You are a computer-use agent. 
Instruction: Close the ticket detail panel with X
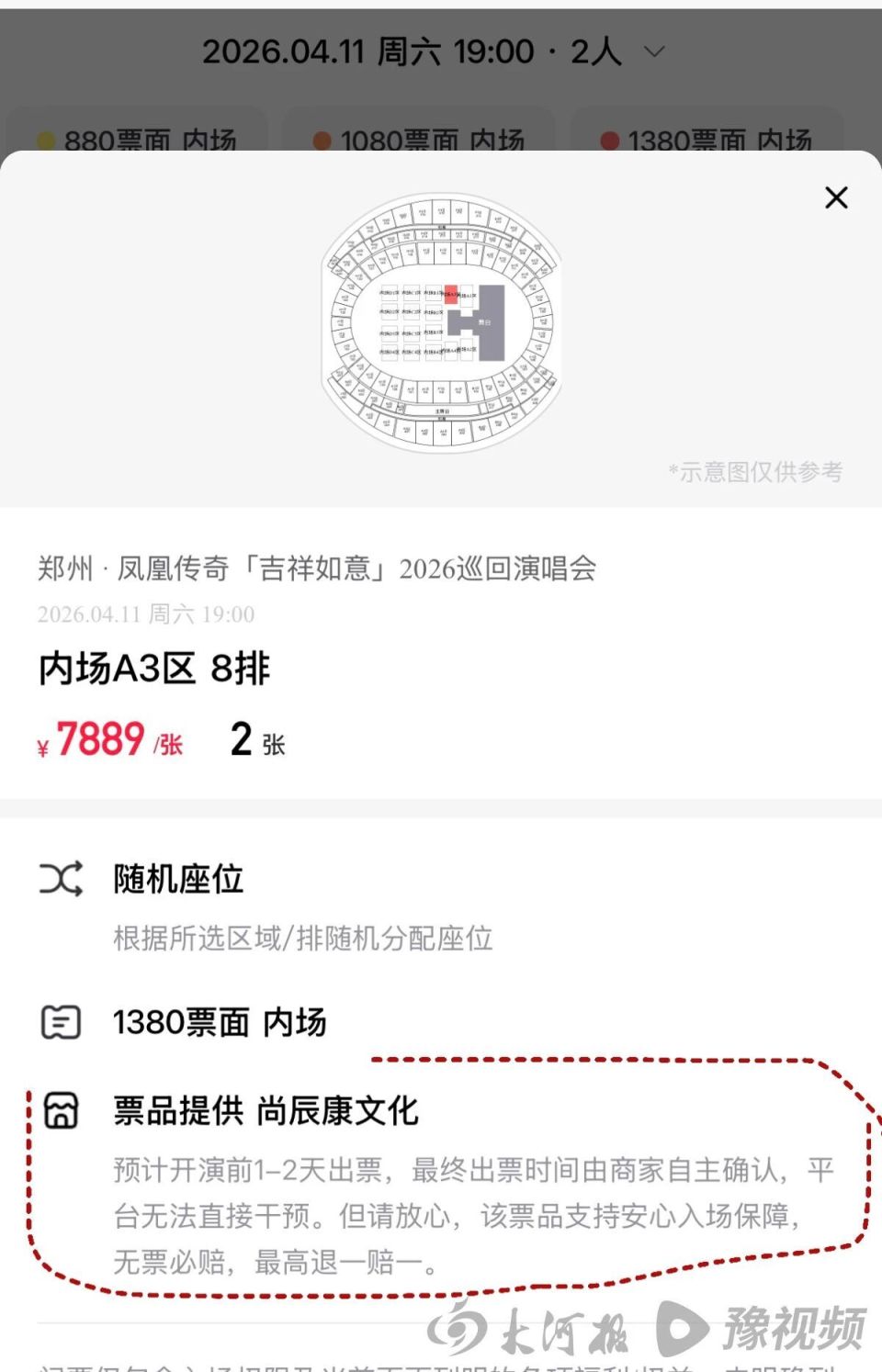click(x=835, y=197)
